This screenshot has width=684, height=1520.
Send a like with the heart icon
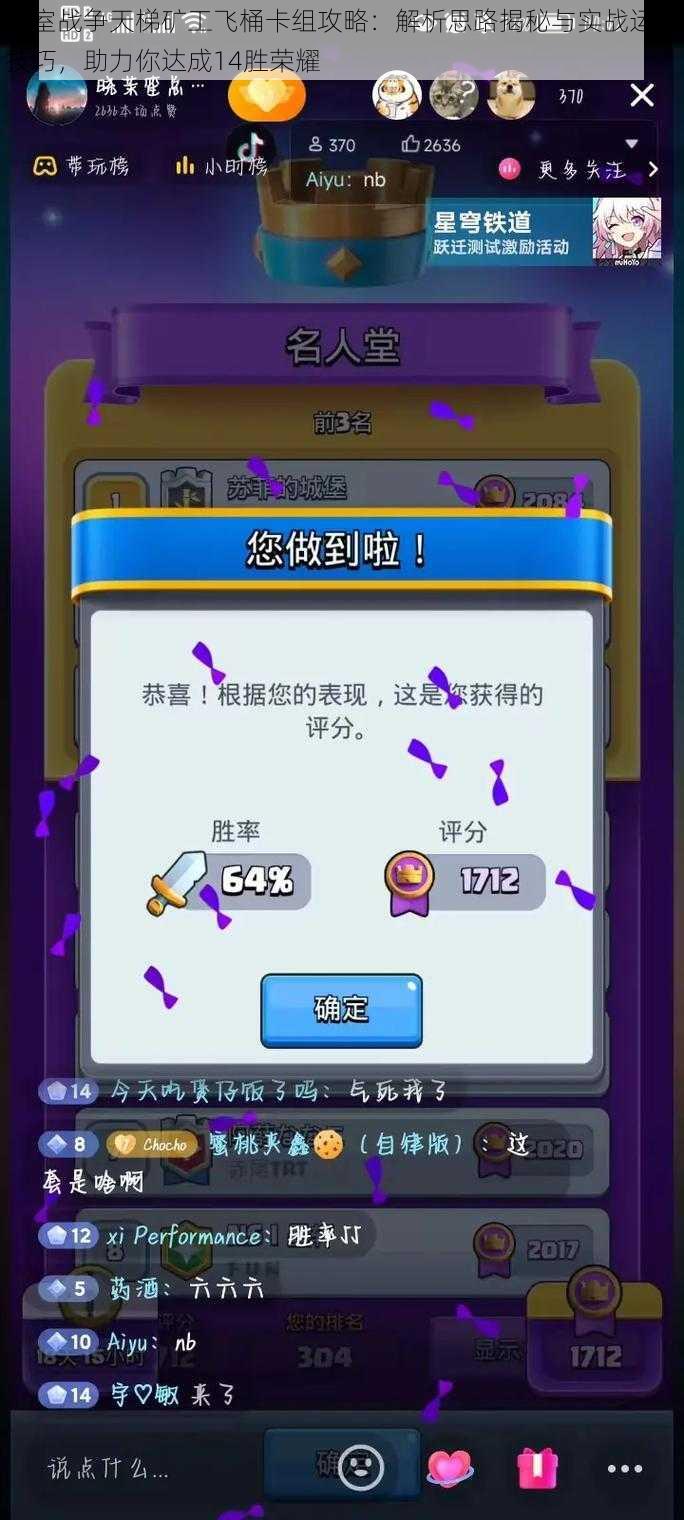pyautogui.click(x=449, y=1468)
